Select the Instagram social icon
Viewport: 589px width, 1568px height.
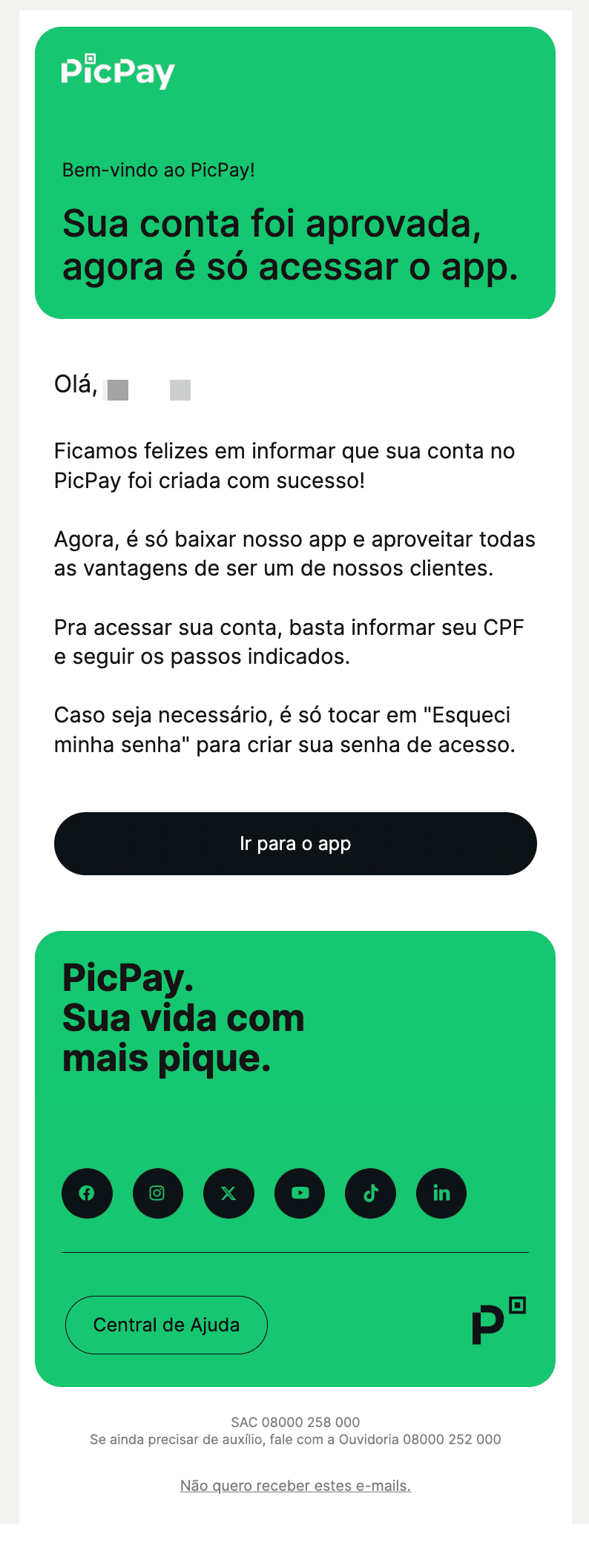click(157, 1193)
